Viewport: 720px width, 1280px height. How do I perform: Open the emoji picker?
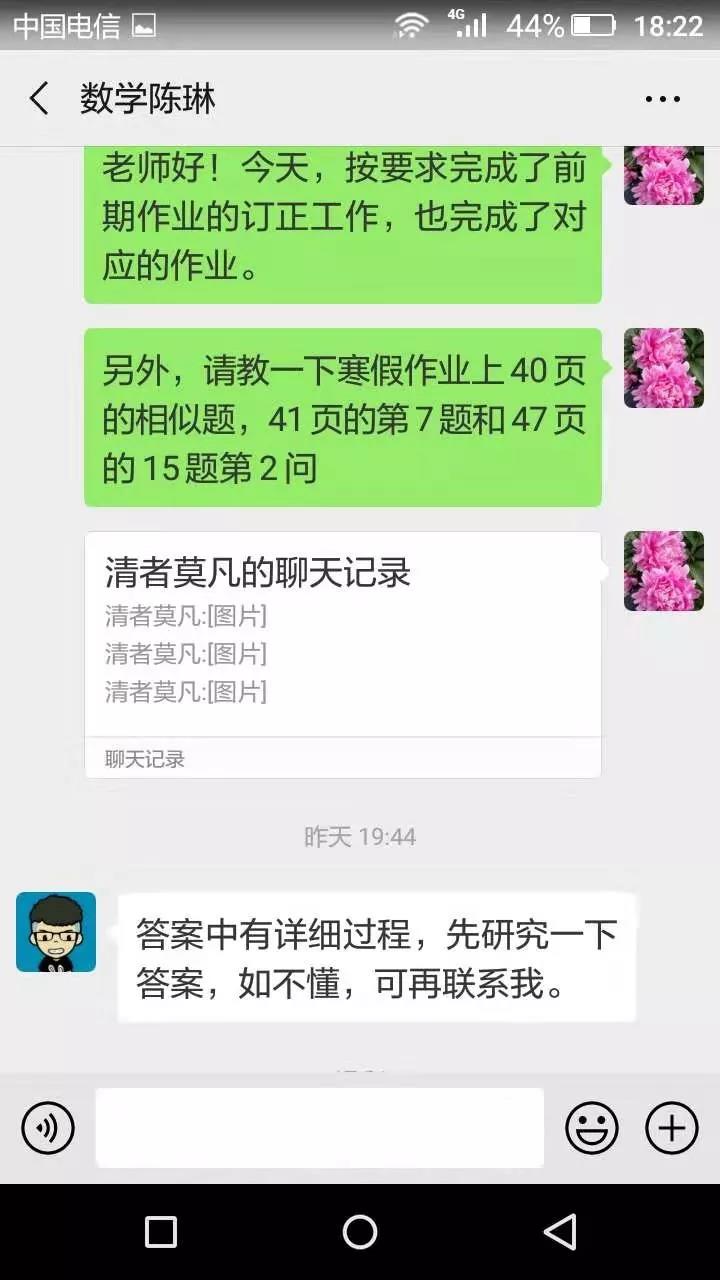point(592,1128)
